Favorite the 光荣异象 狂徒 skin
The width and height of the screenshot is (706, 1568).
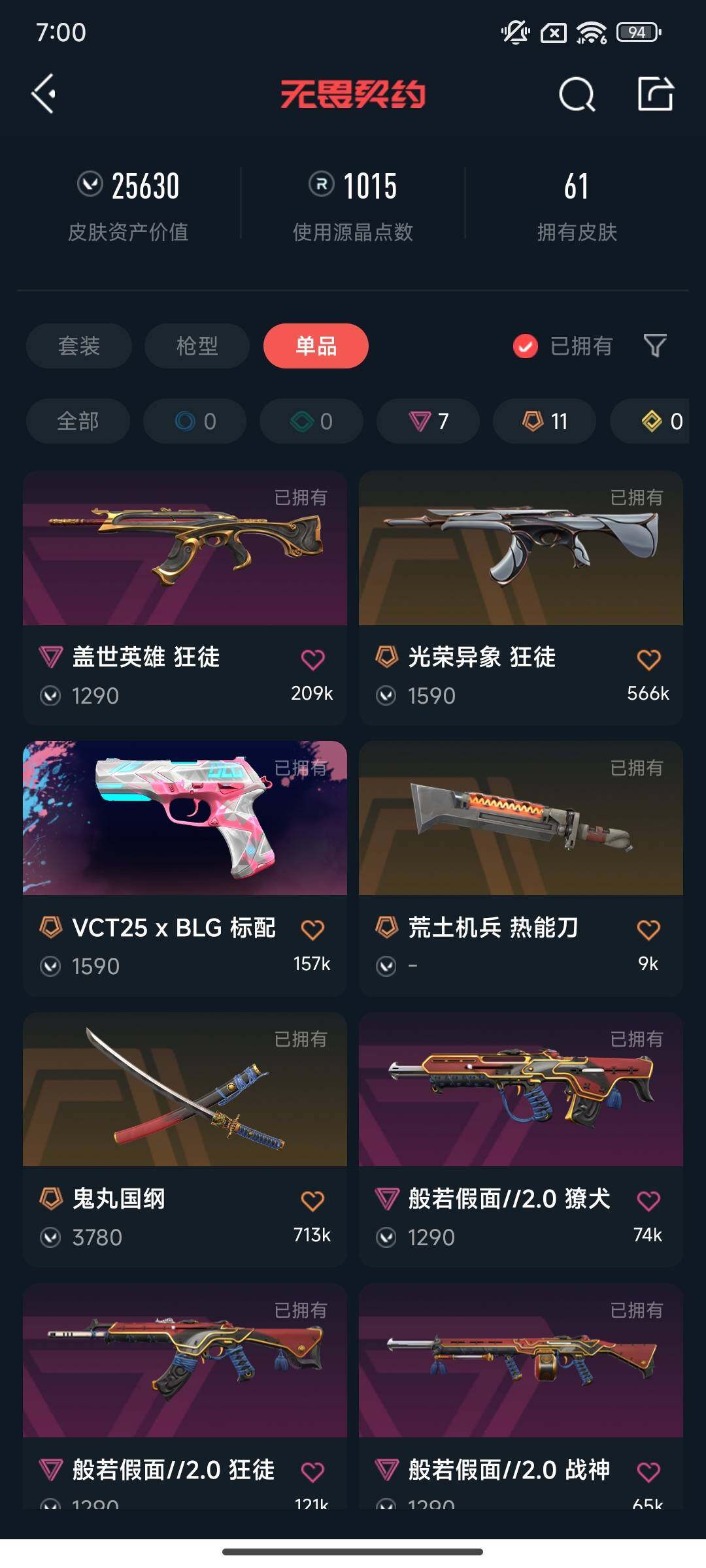click(648, 659)
